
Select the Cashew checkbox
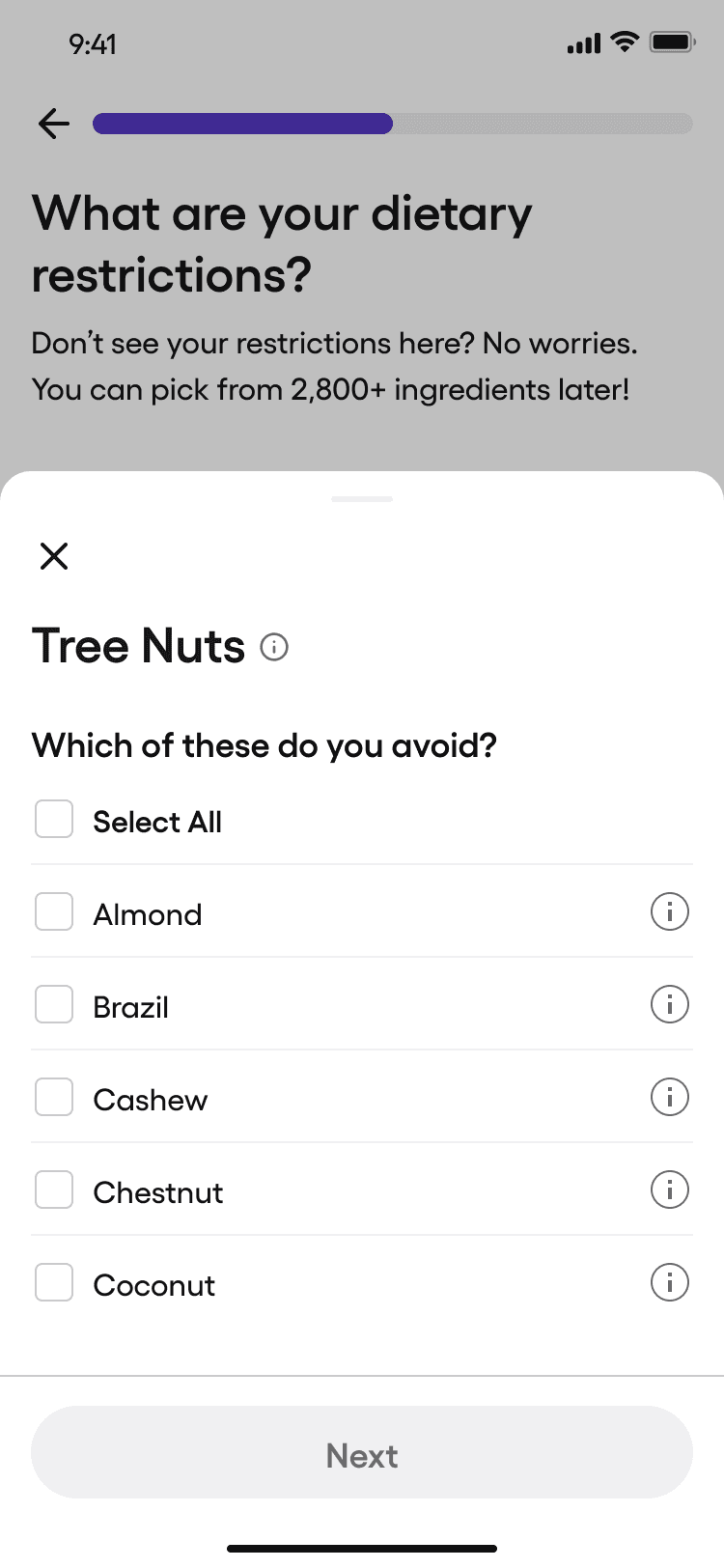54,1097
